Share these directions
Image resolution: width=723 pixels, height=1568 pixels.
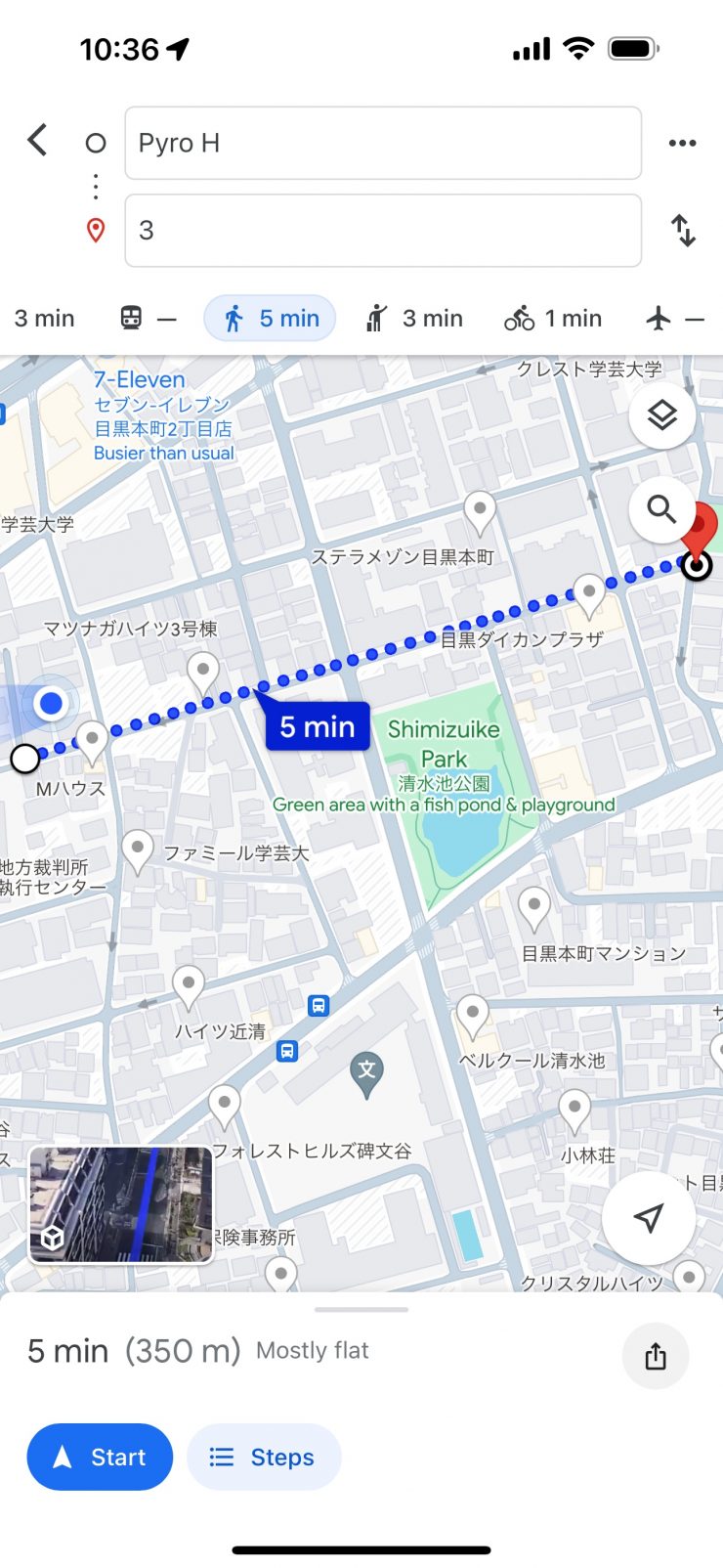pyautogui.click(x=656, y=1356)
